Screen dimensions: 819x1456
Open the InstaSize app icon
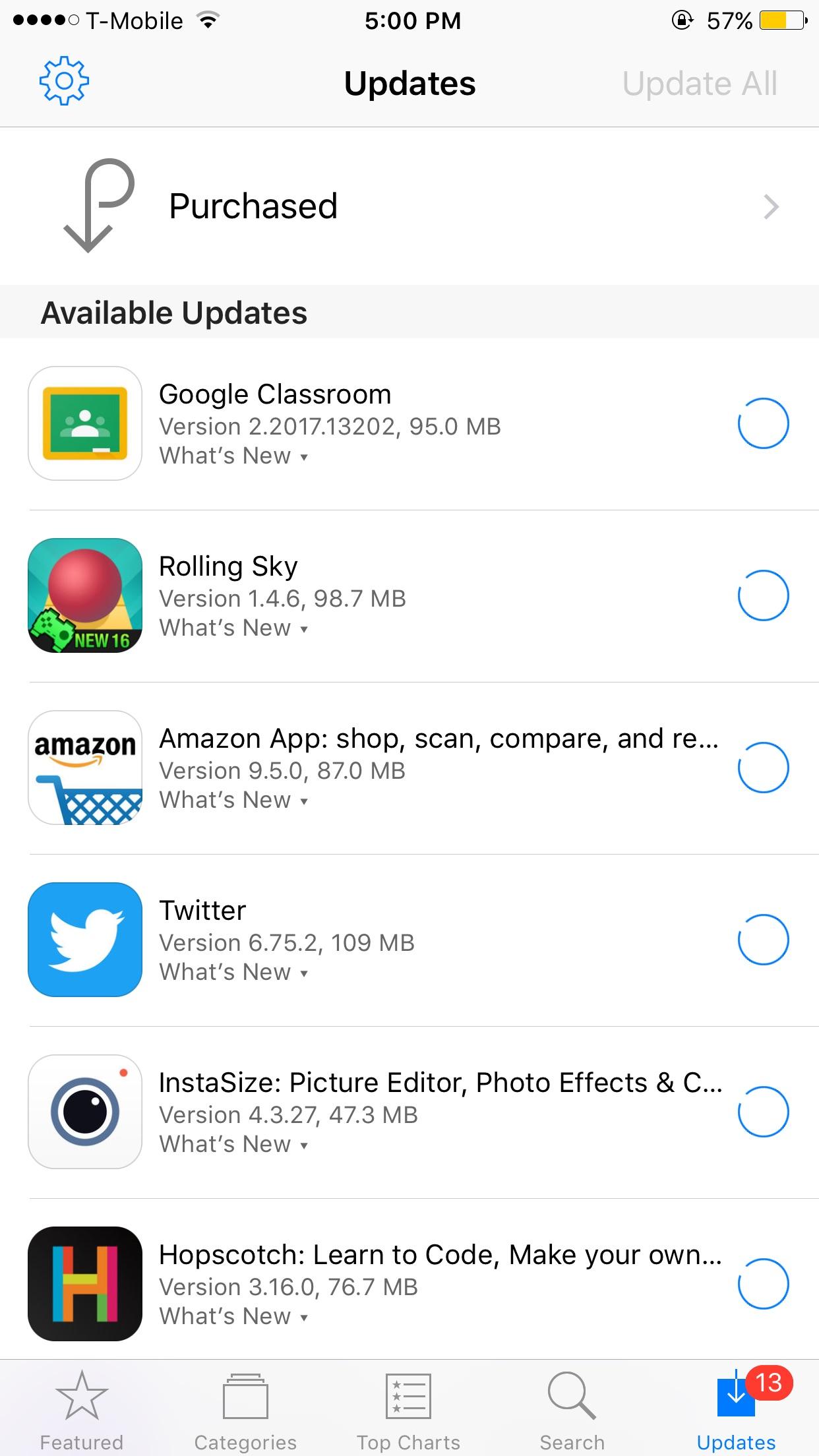[x=84, y=1112]
